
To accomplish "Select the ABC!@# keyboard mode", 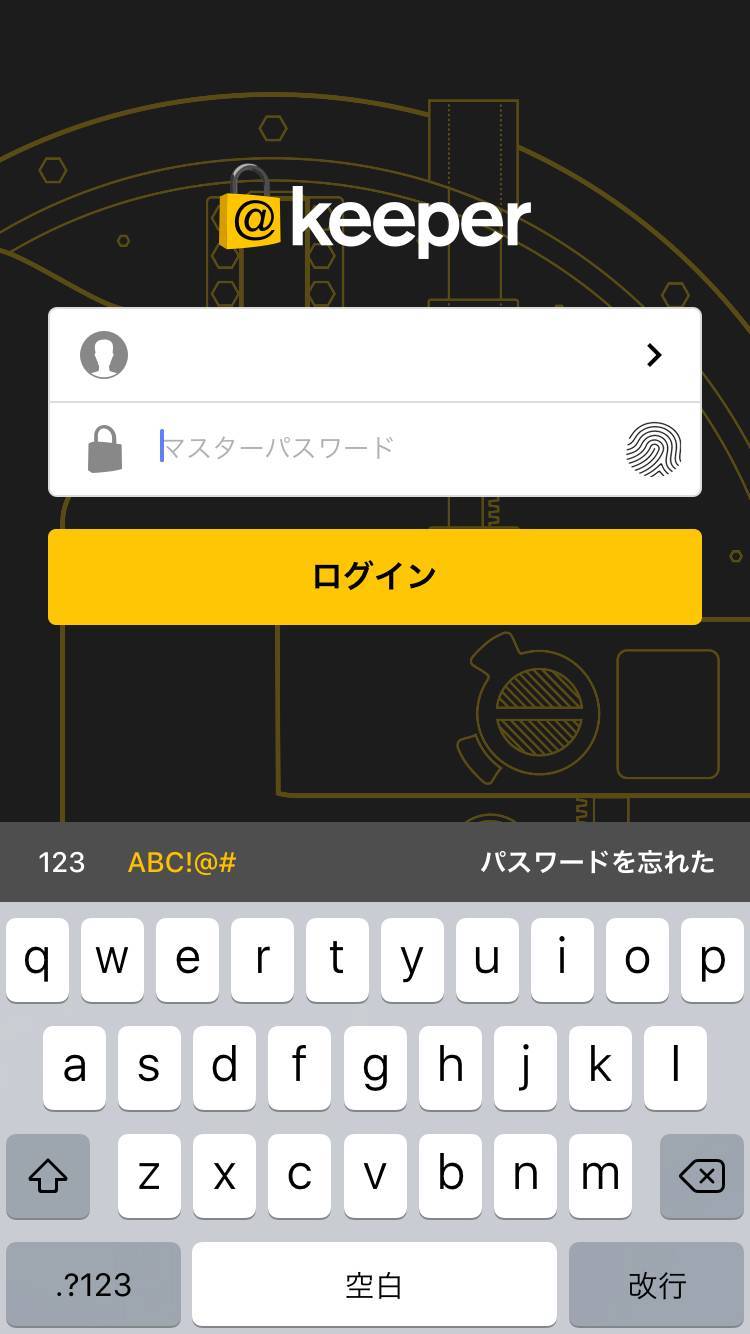I will pyautogui.click(x=182, y=862).
